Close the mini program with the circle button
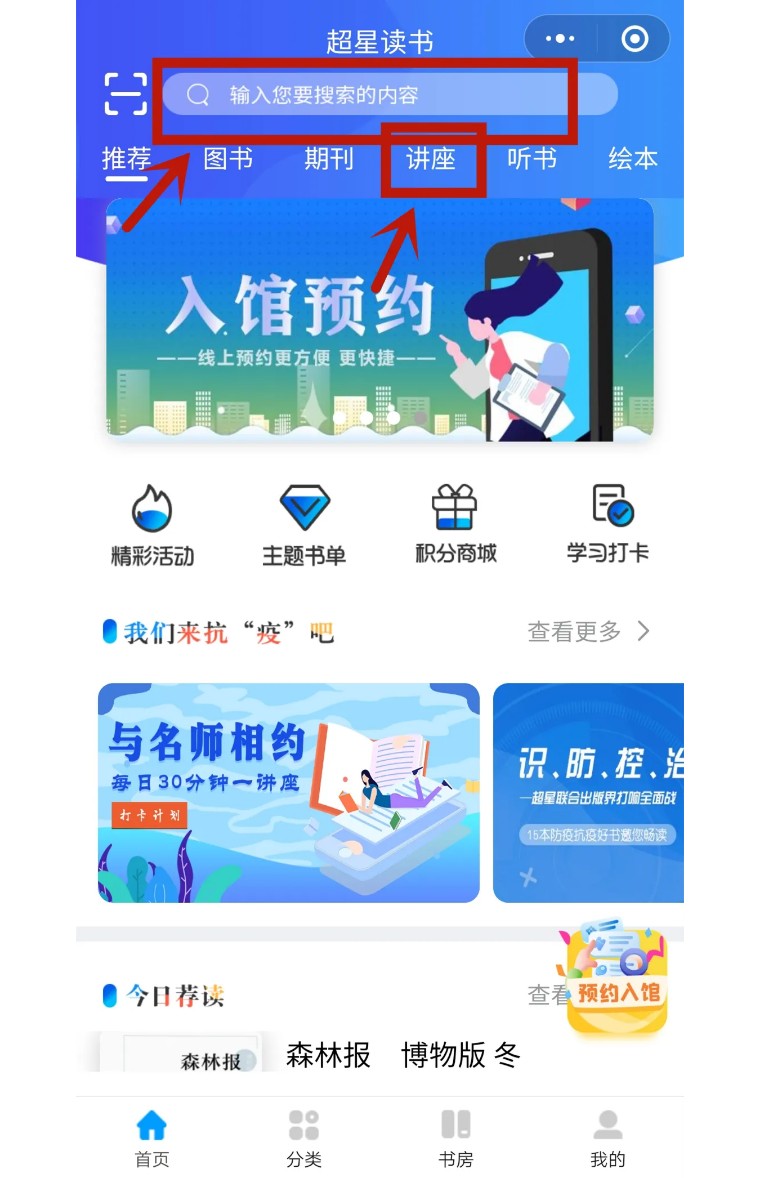The image size is (760, 1178). click(634, 39)
